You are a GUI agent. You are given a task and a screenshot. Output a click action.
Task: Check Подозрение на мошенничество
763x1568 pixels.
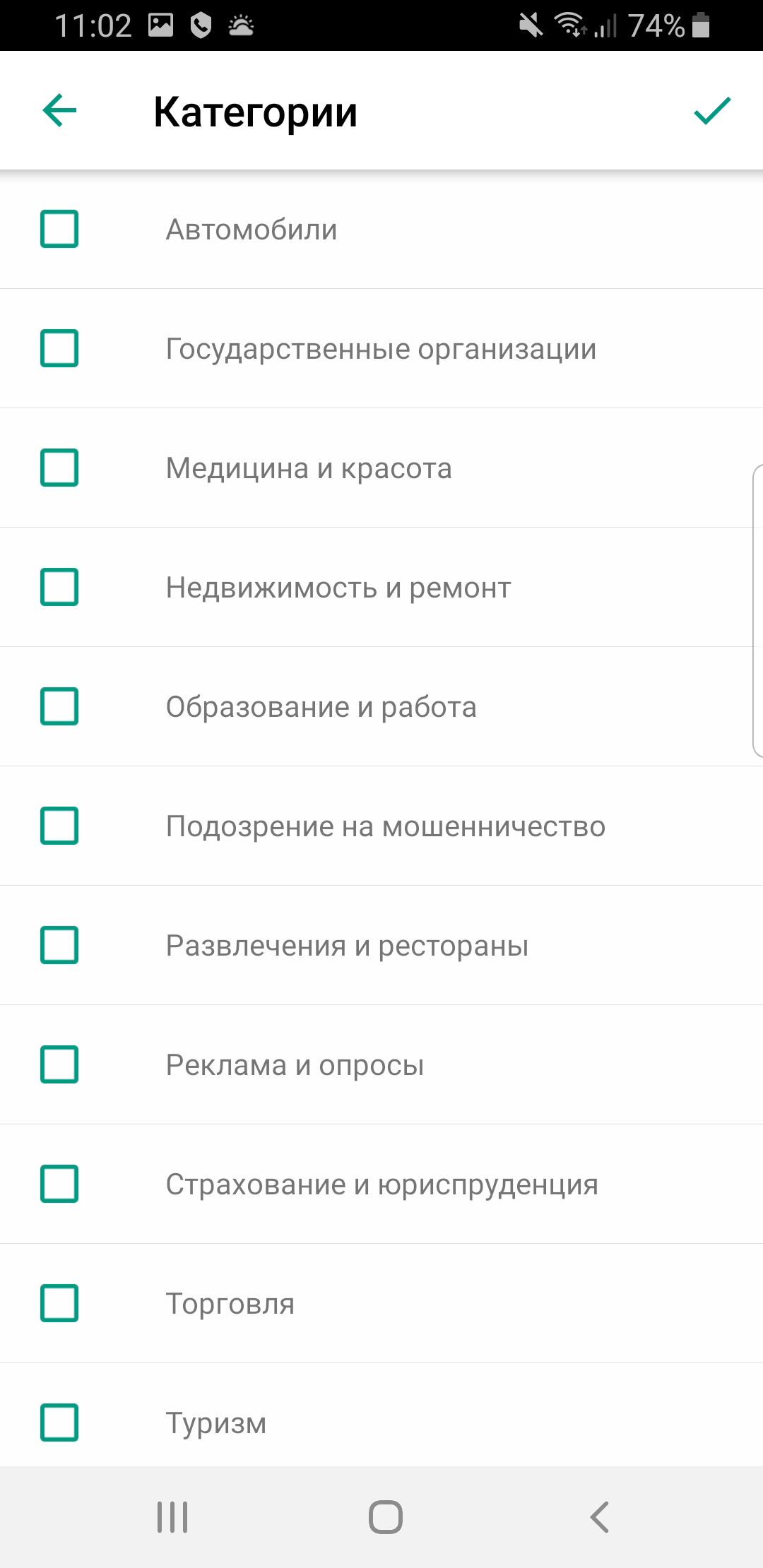pyautogui.click(x=59, y=826)
